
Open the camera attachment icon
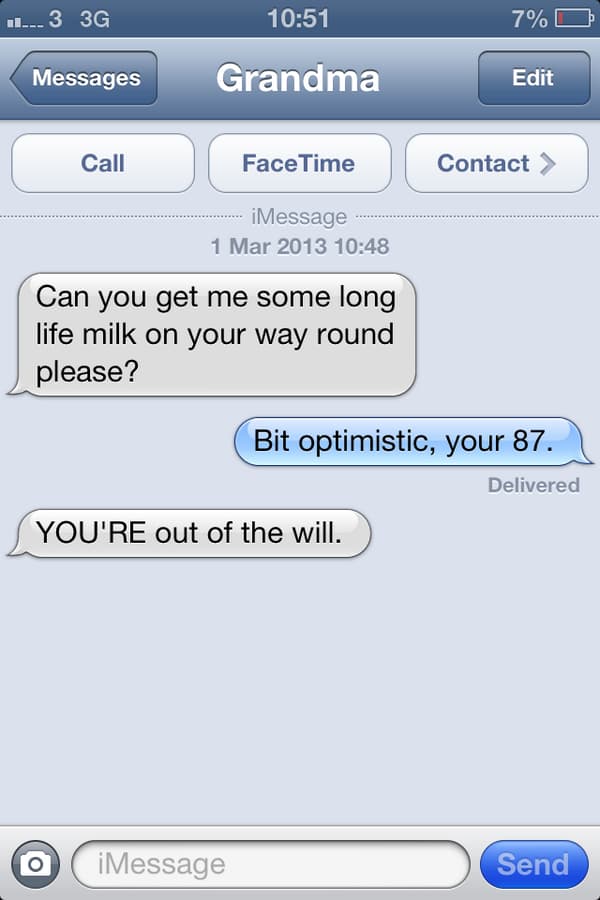[36, 864]
